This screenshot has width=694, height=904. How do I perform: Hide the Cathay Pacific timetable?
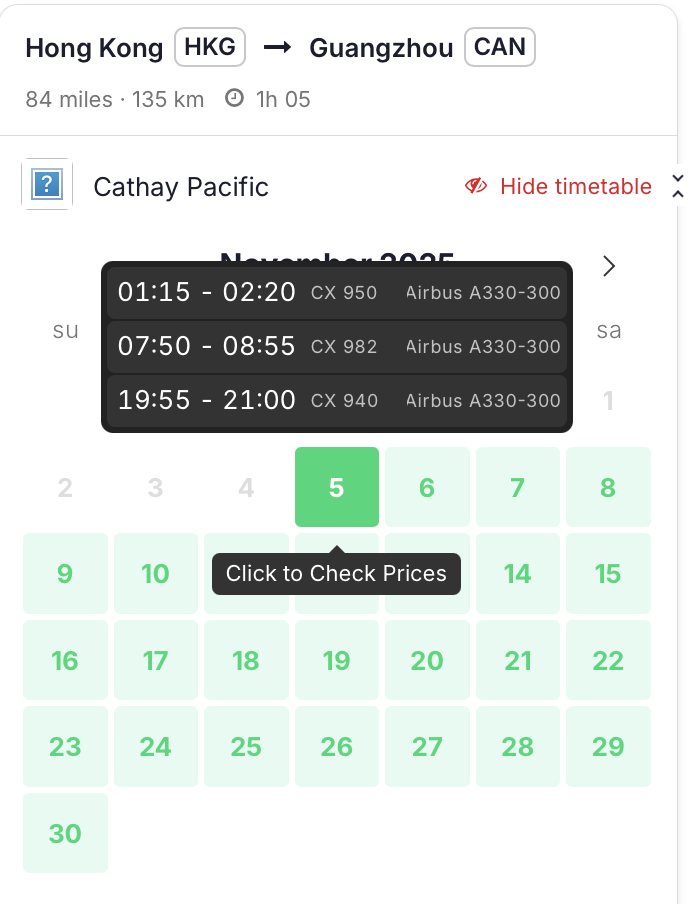559,186
